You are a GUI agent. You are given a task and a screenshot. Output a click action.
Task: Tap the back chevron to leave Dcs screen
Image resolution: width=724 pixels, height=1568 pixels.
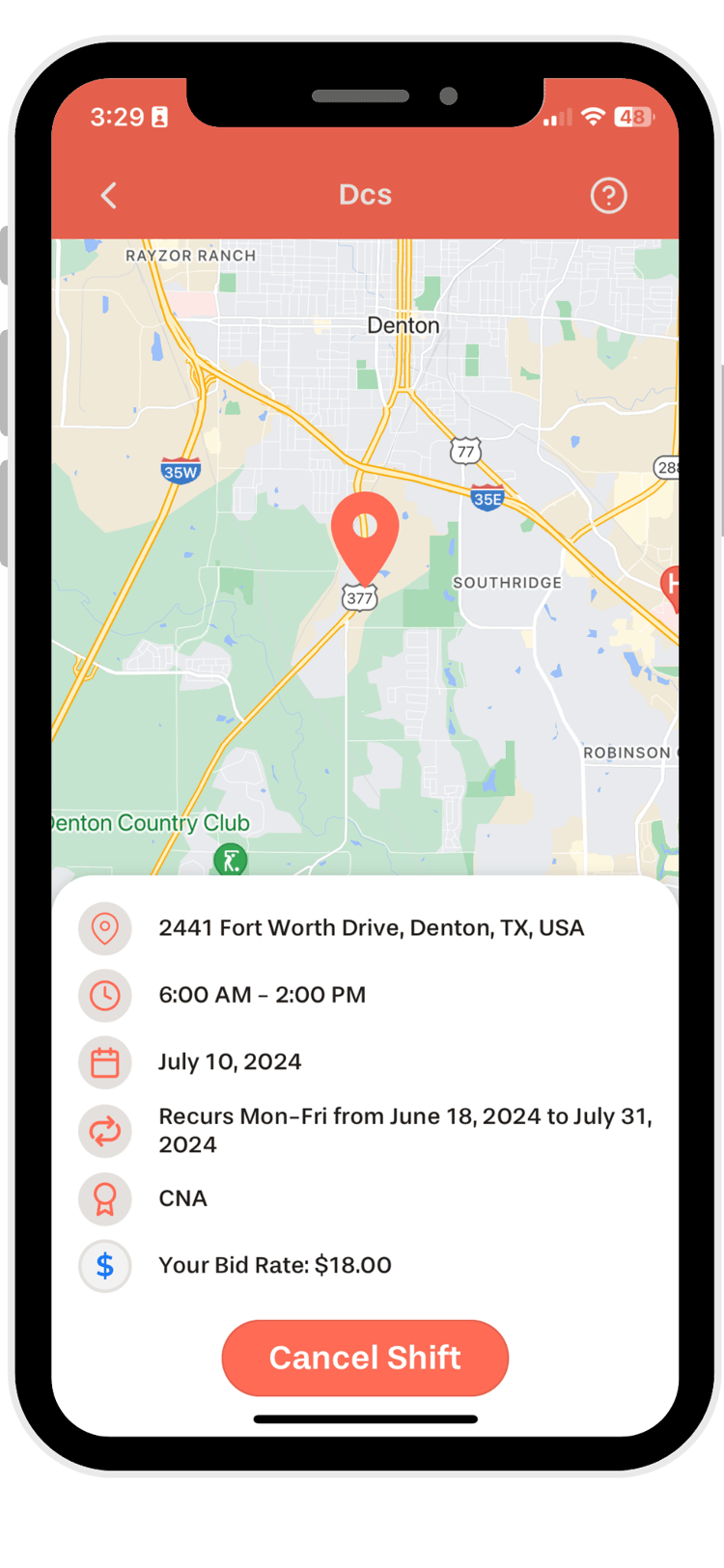coord(108,195)
